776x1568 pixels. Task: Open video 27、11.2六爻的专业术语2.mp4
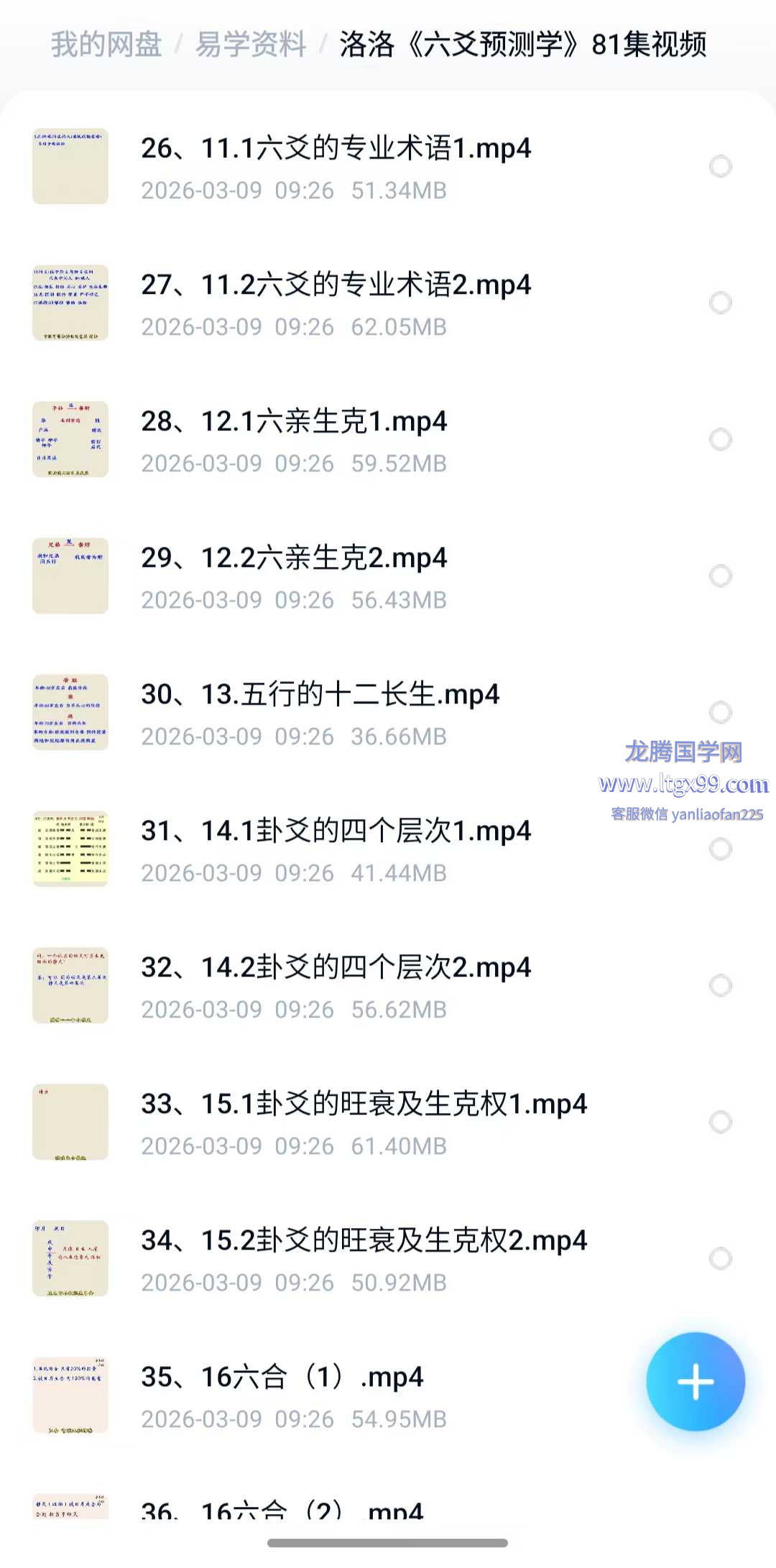(x=336, y=285)
